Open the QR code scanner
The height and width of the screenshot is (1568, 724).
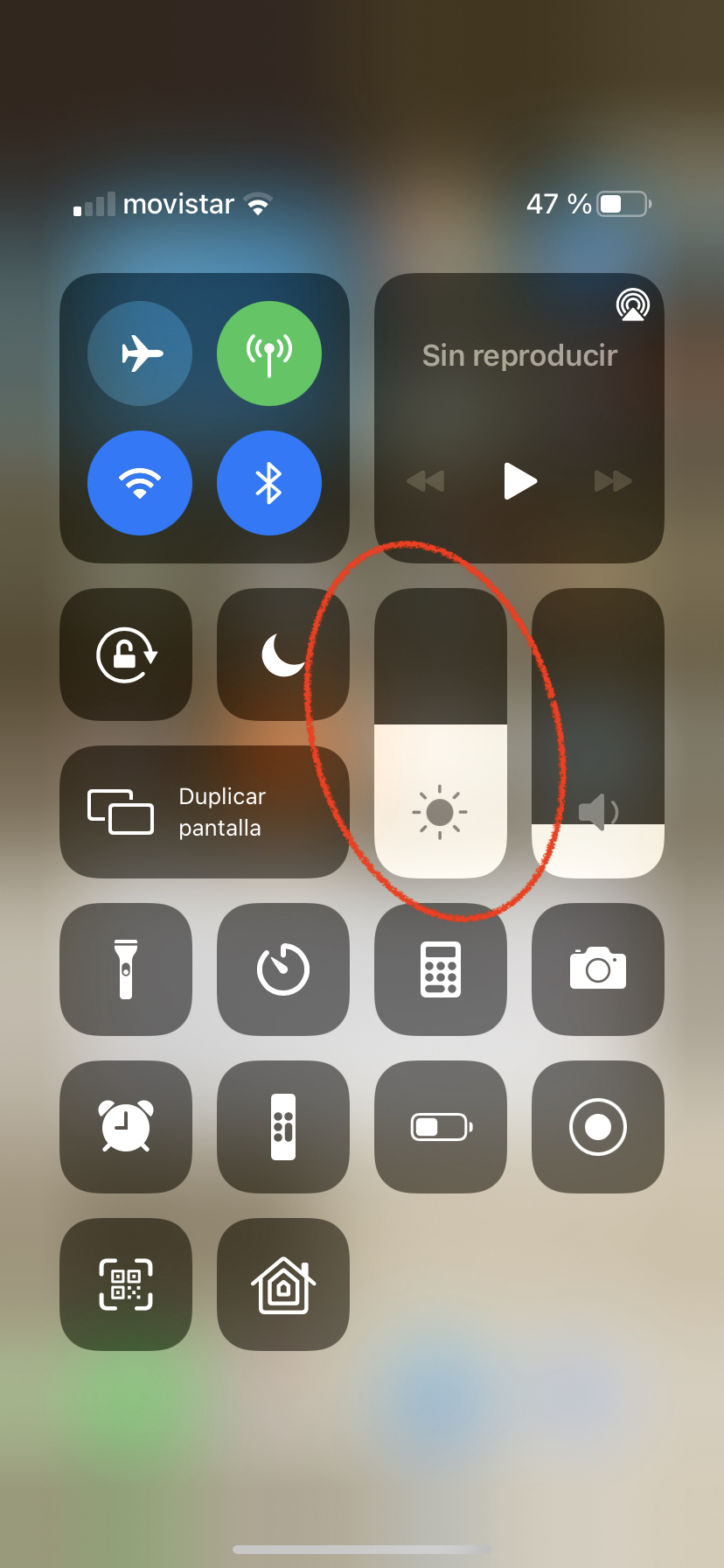126,1284
